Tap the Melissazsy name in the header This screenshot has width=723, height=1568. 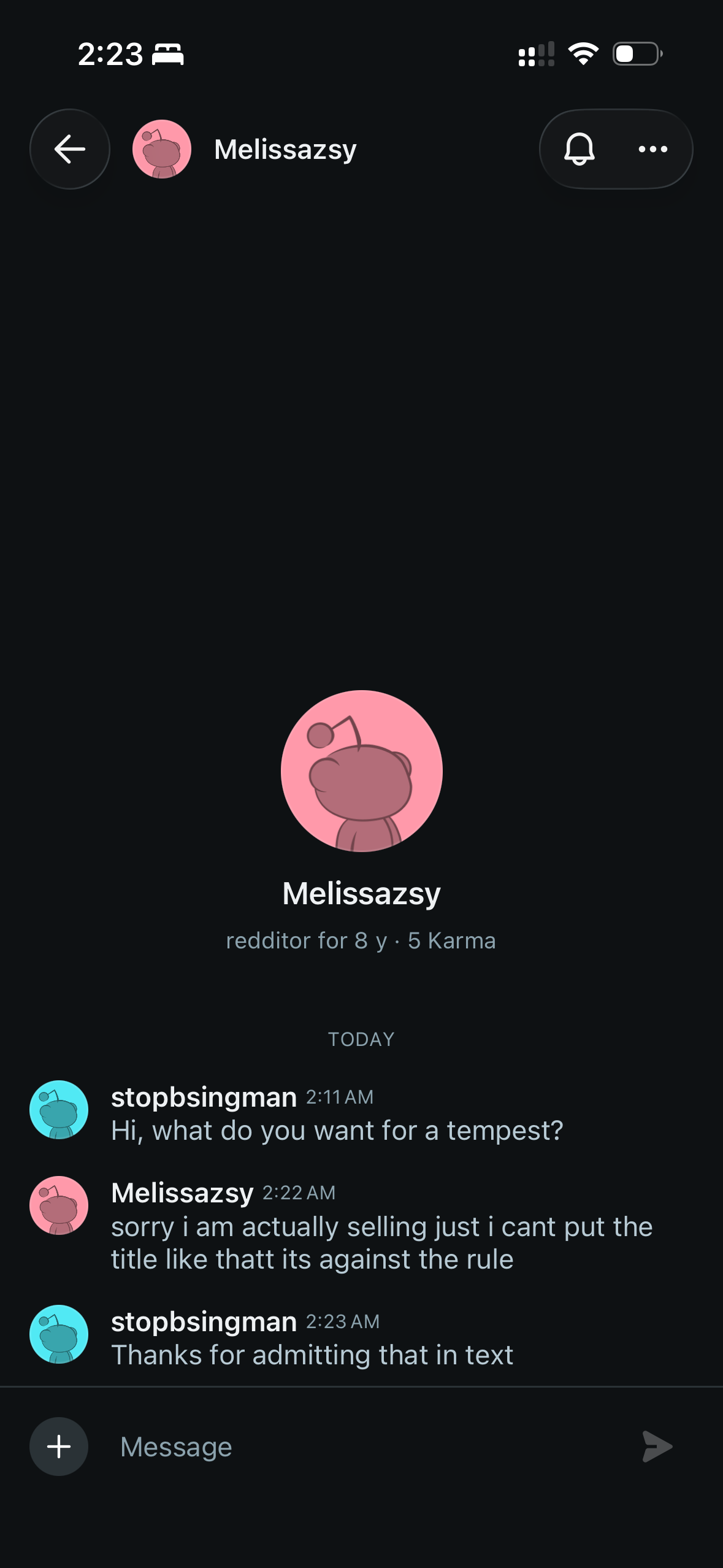point(285,150)
